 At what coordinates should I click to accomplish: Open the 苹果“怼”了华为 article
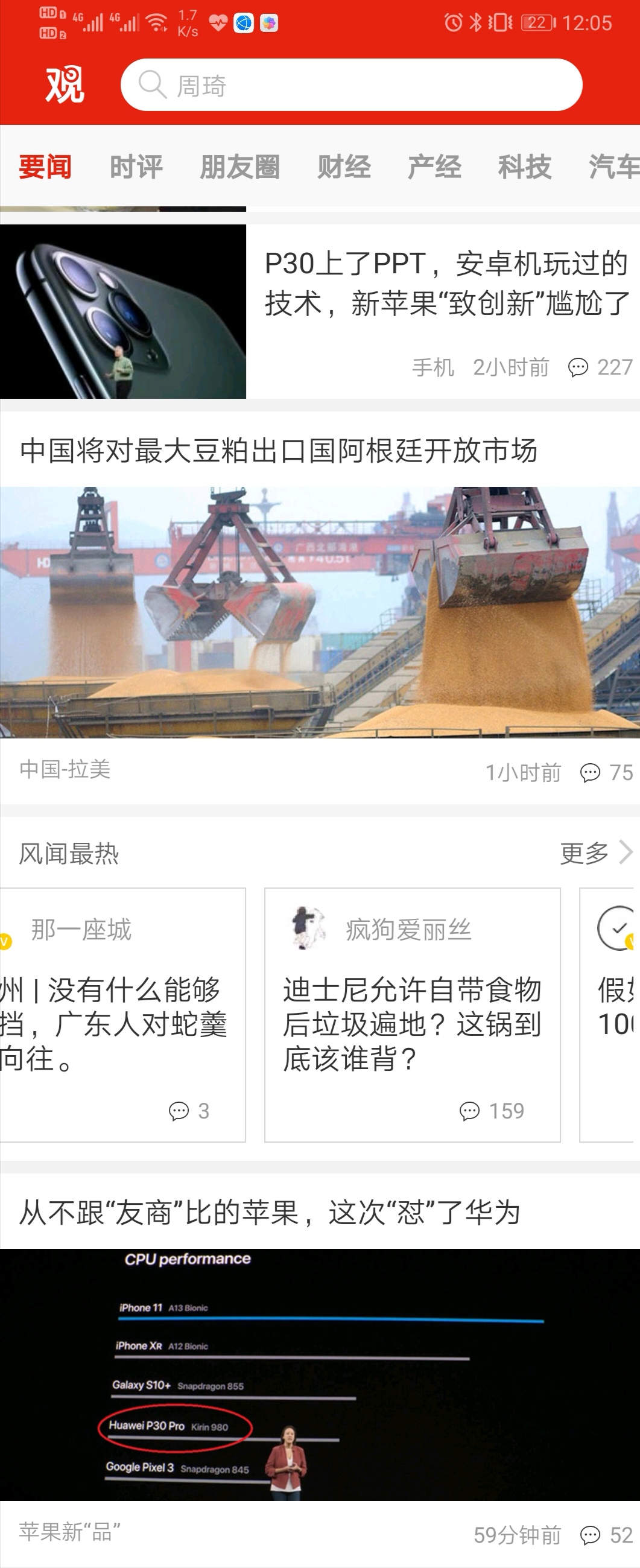click(270, 1211)
